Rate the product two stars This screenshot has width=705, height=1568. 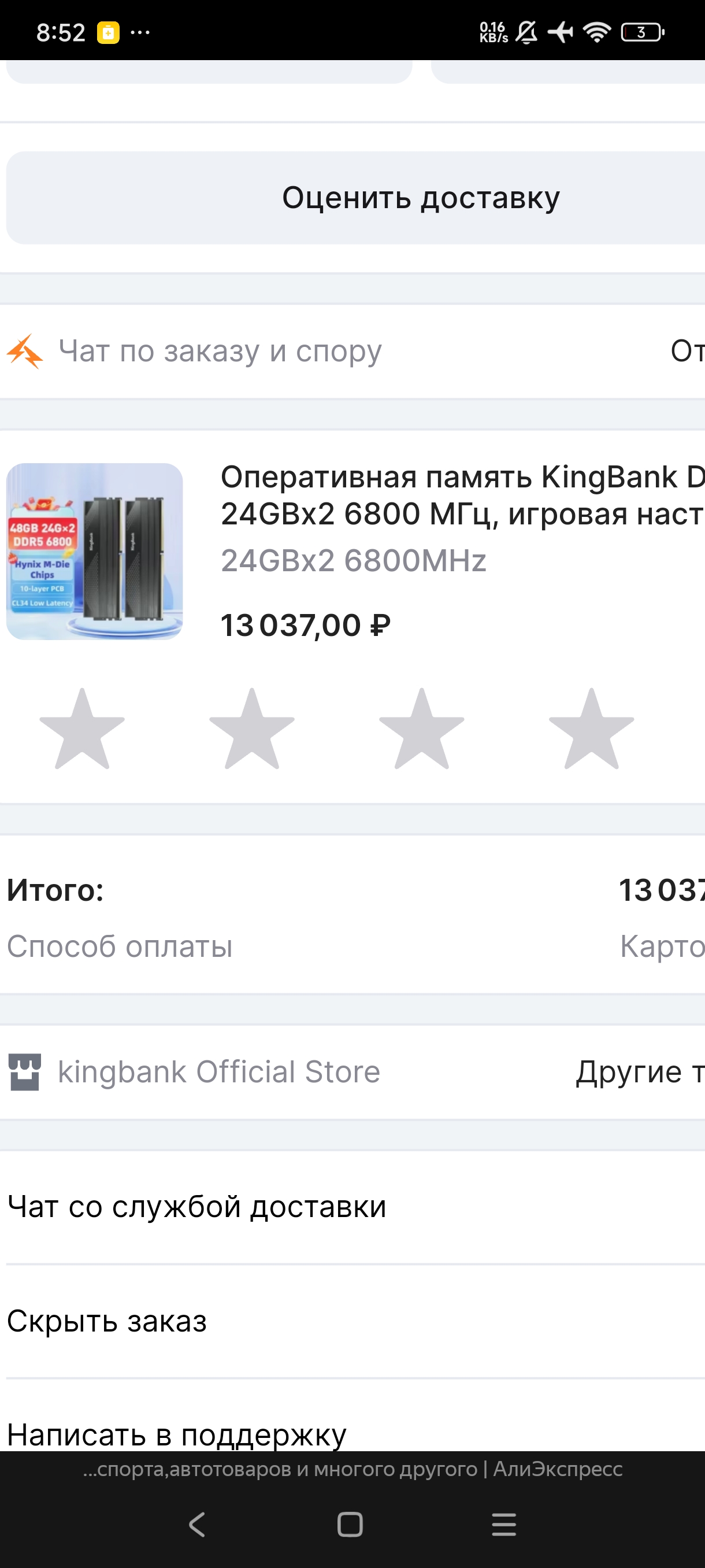[x=252, y=728]
